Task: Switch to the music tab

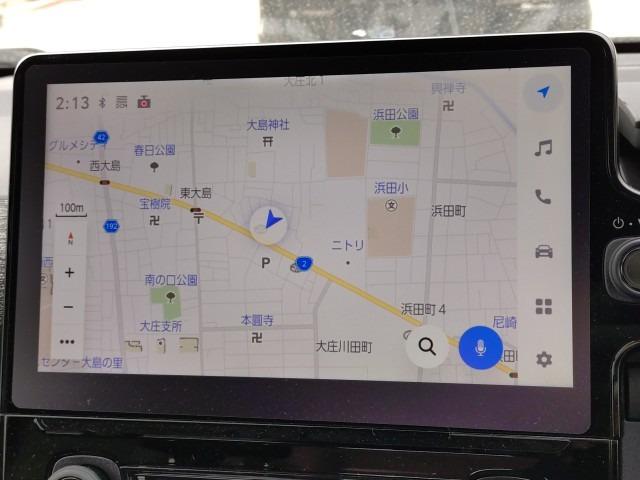Action: 543,148
